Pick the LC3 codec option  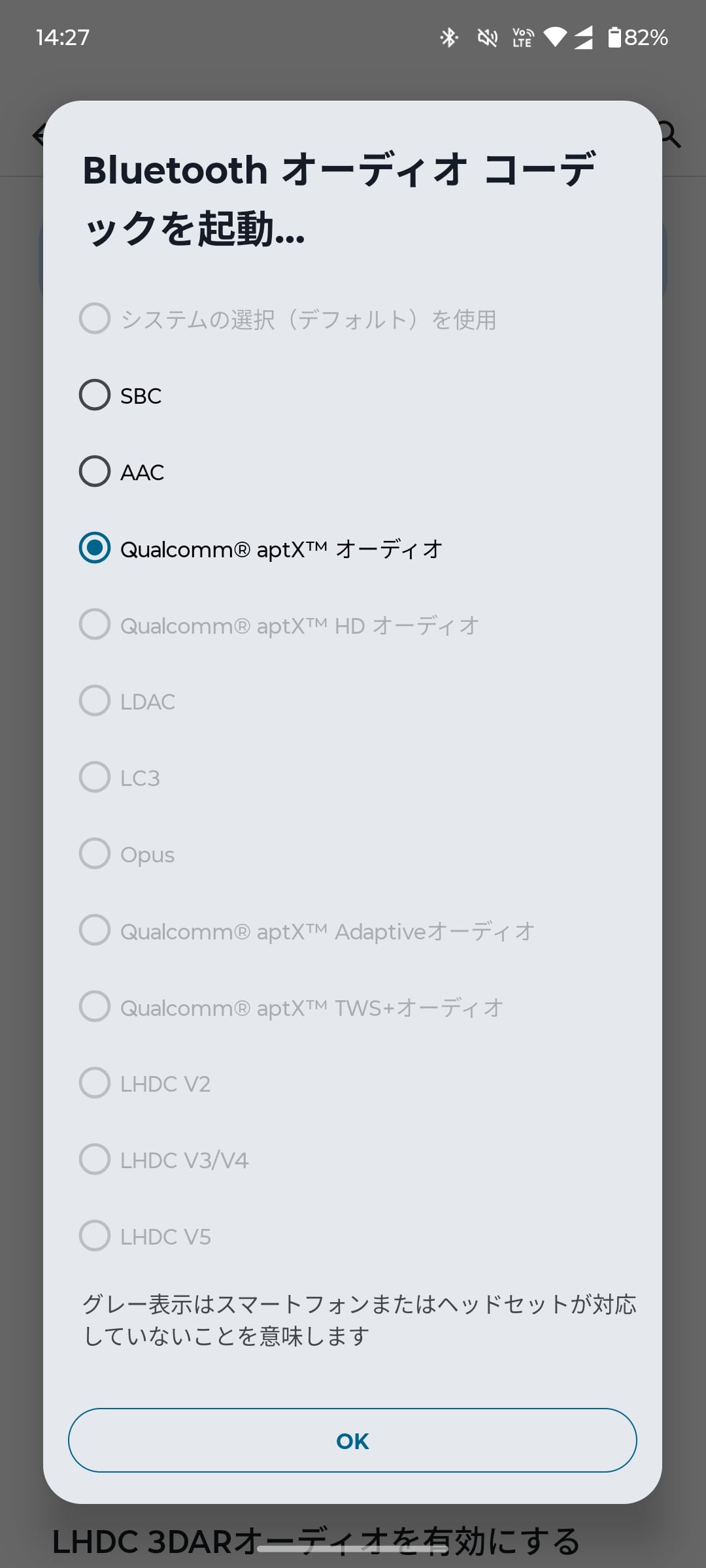95,777
